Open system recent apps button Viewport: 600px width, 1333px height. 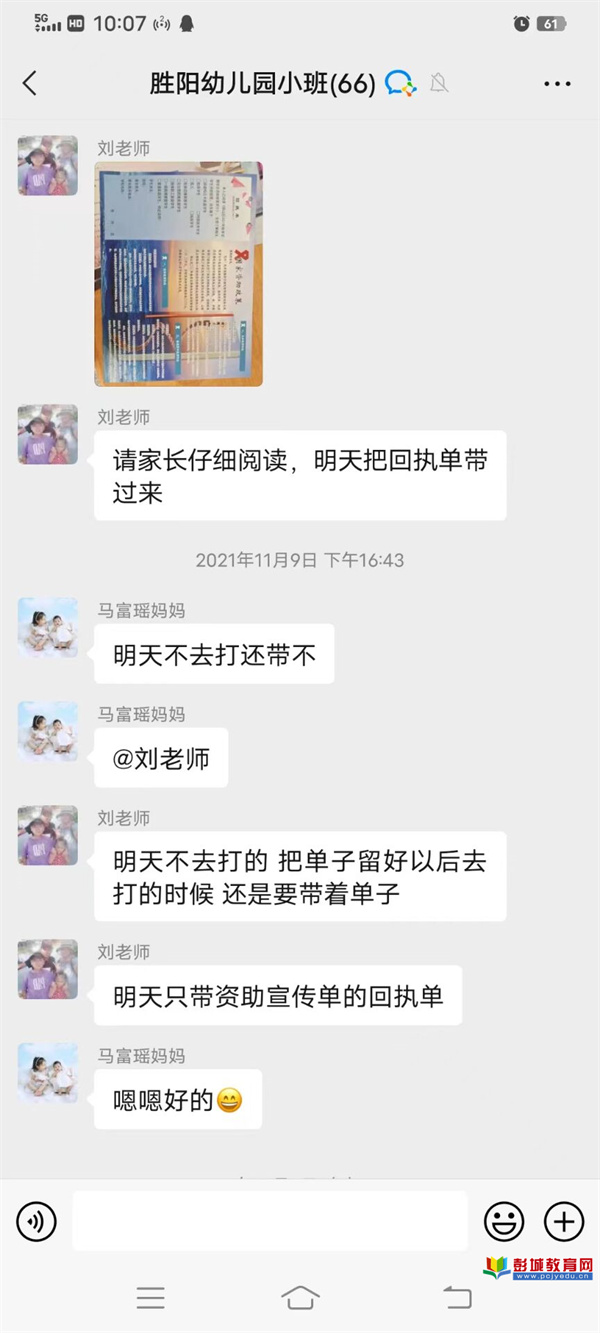tap(150, 1298)
